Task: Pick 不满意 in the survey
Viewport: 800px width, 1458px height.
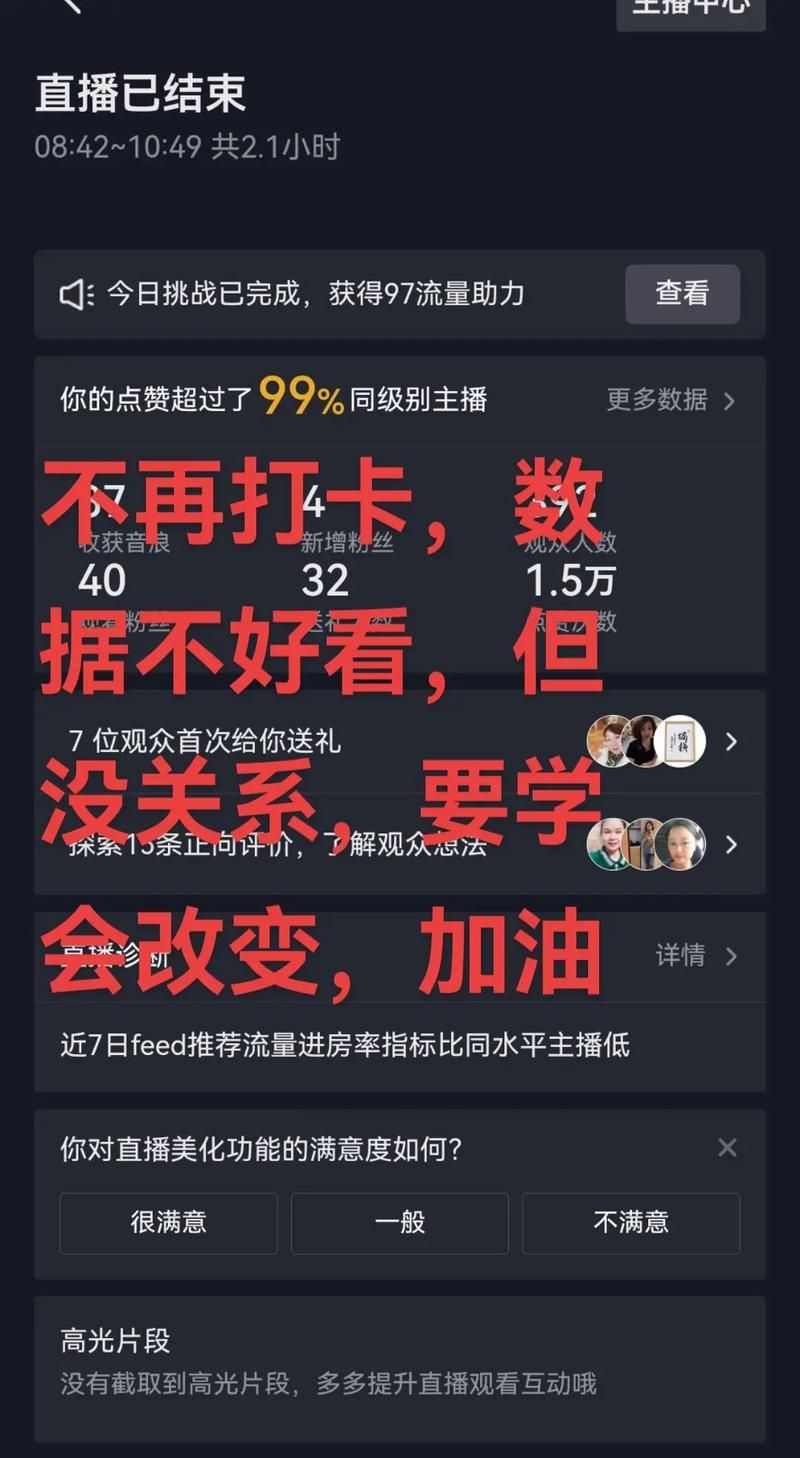Action: [630, 1222]
